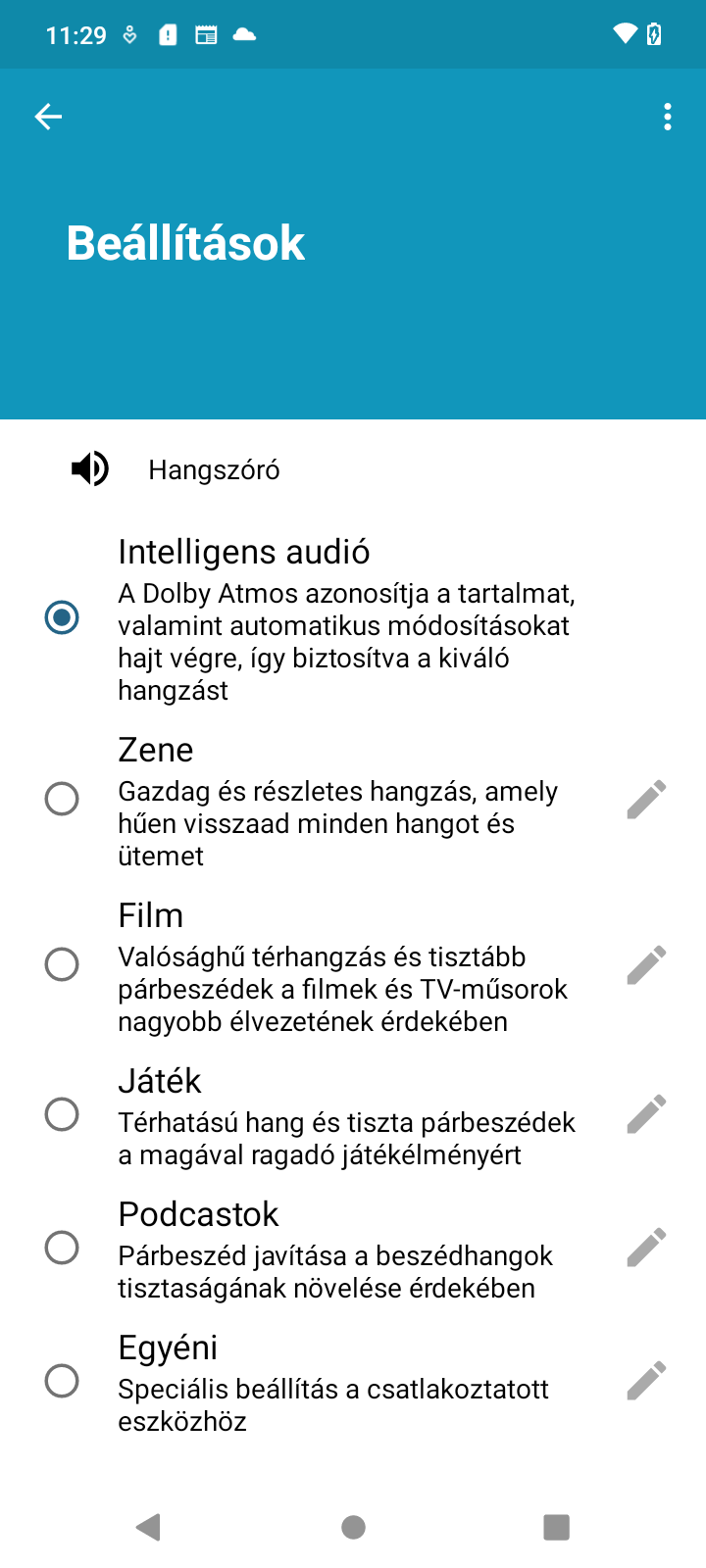This screenshot has height=1568, width=706.
Task: Open recent apps from the navigation bar
Action: (556, 1527)
